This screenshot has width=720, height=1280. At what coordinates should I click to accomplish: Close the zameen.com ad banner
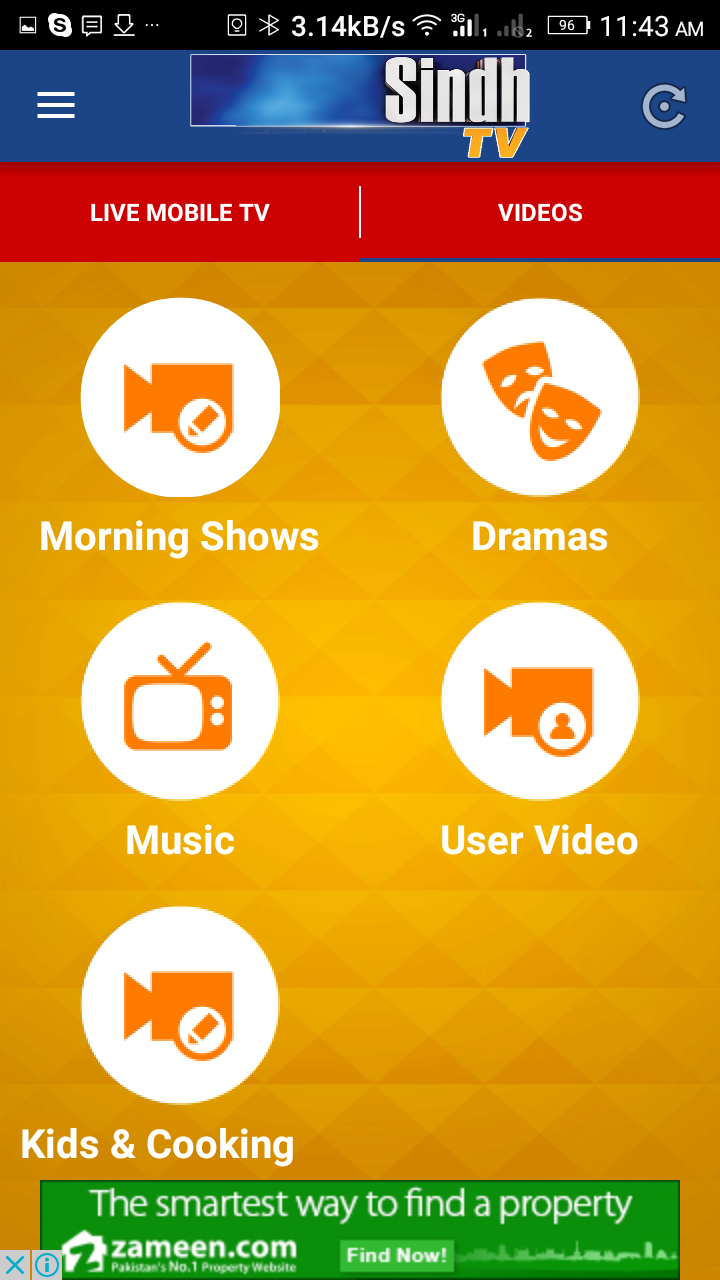[15, 1265]
